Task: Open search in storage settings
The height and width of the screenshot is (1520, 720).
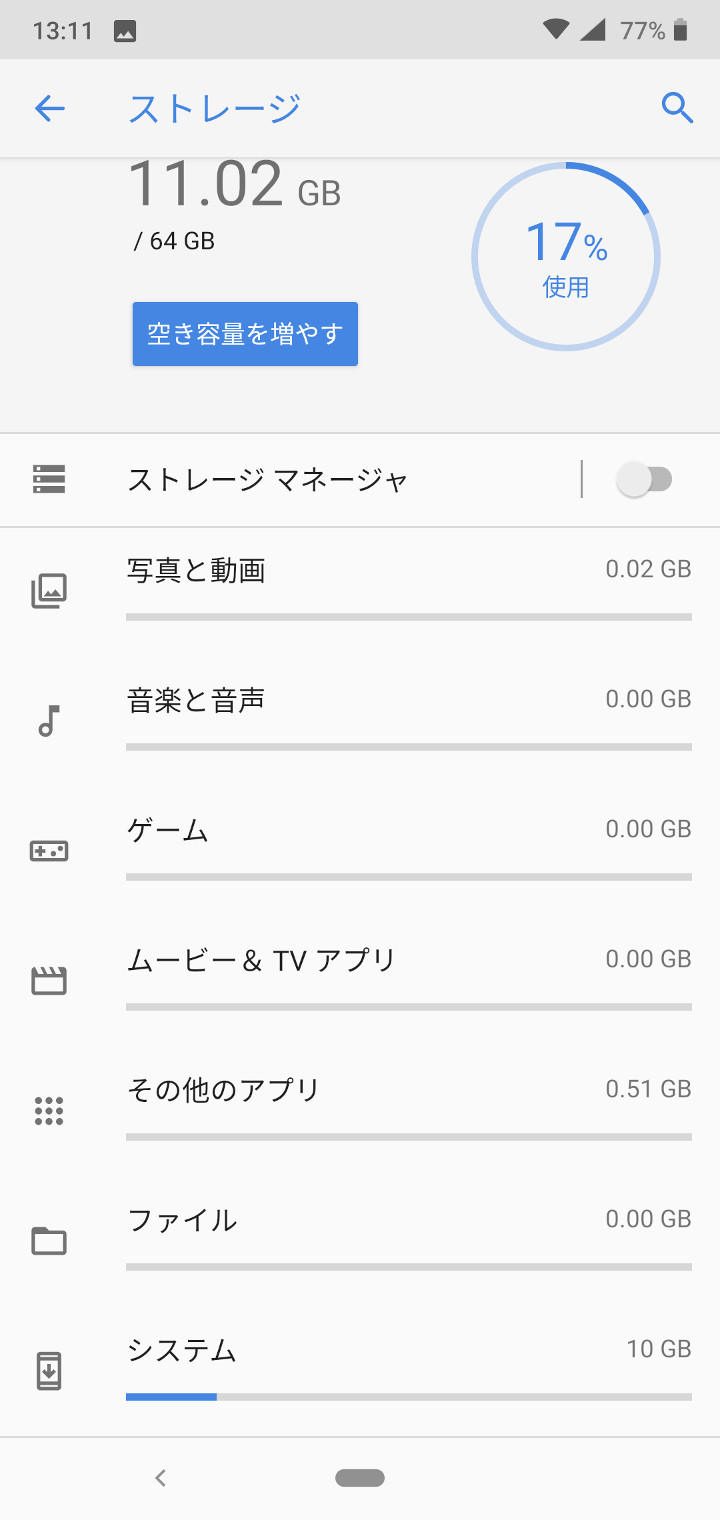Action: [677, 108]
